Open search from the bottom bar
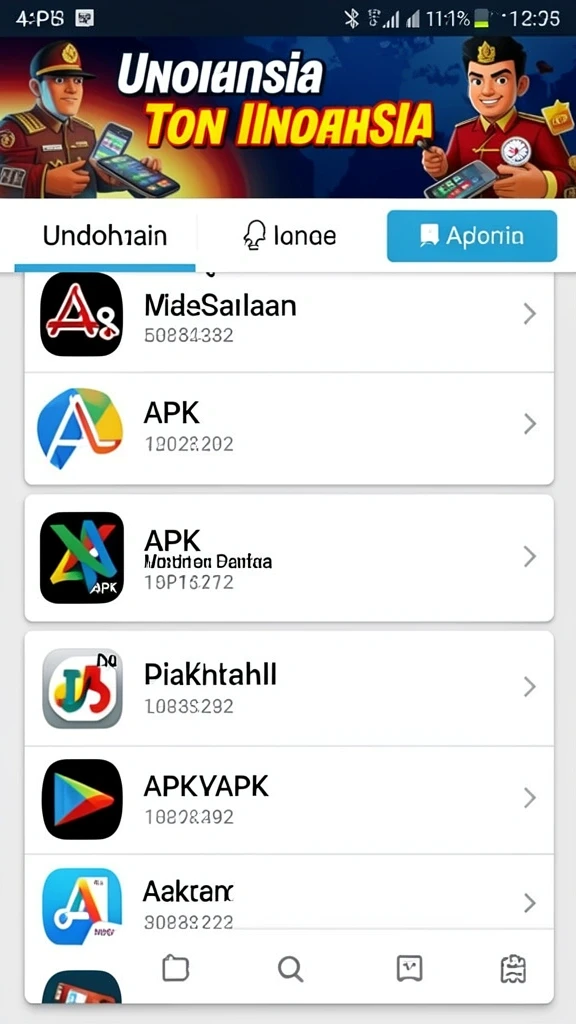Viewport: 576px width, 1024px height. point(290,968)
